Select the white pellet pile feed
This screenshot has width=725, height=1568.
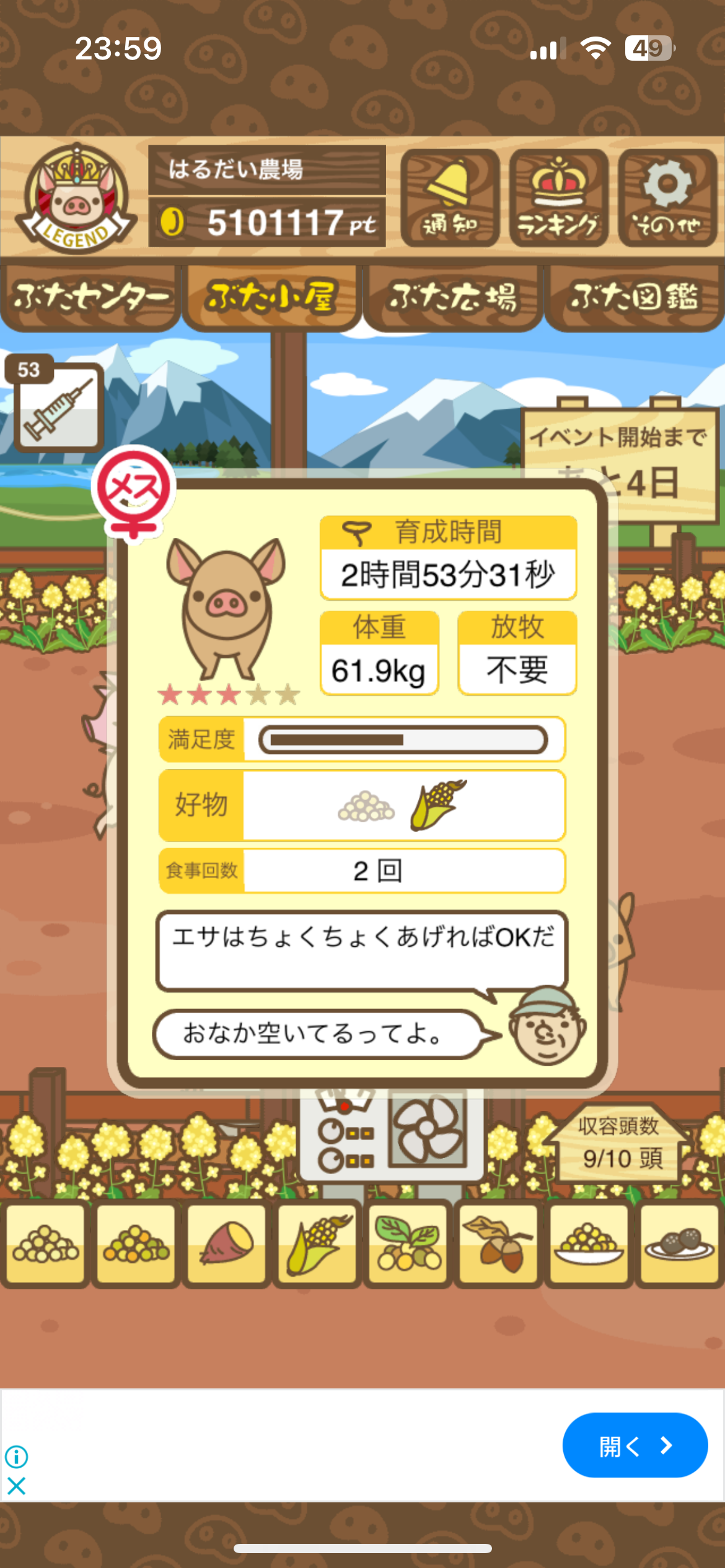(x=46, y=1244)
